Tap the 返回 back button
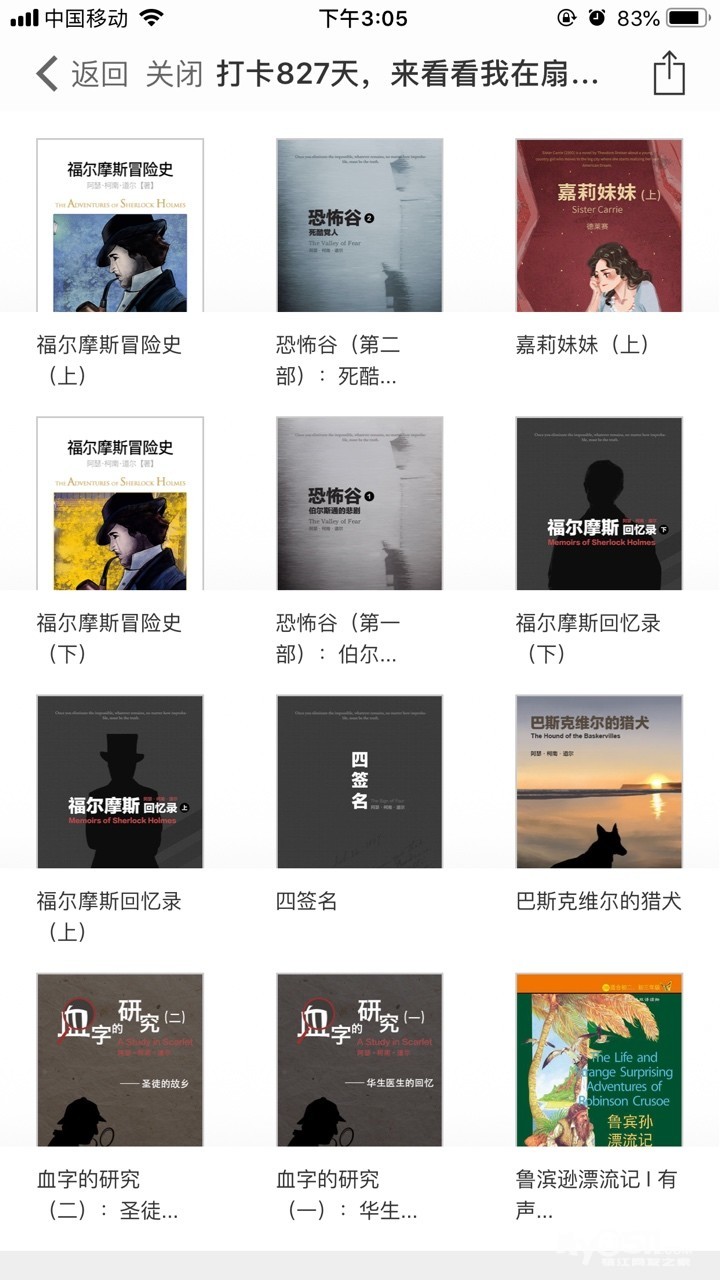The width and height of the screenshot is (720, 1280). click(82, 74)
